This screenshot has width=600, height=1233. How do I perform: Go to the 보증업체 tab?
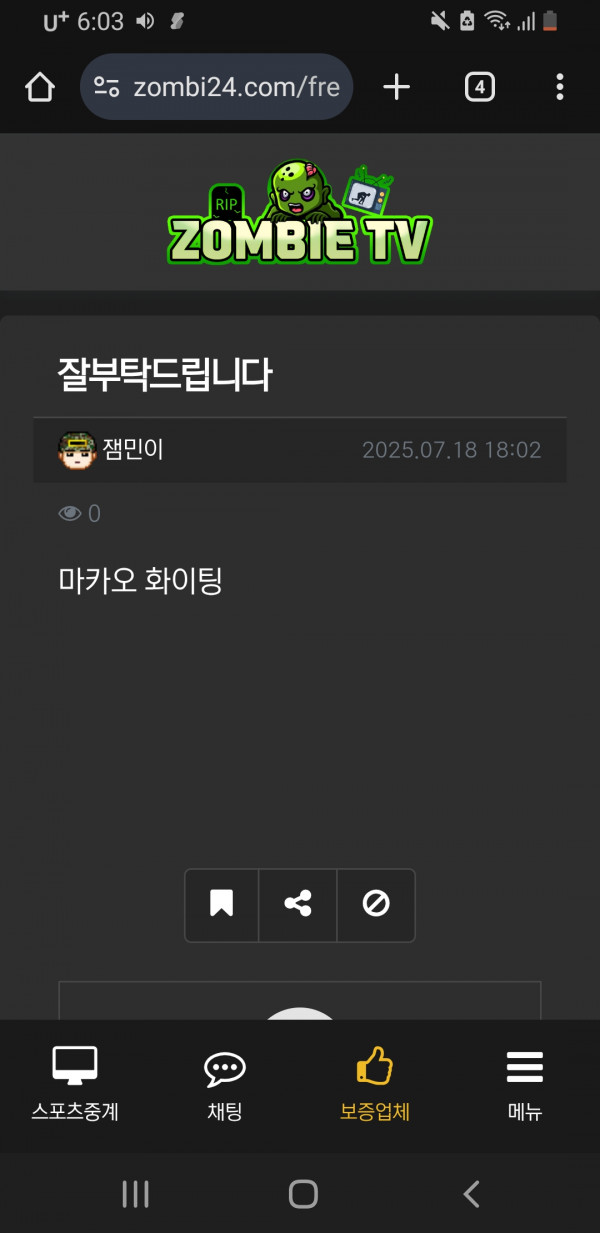[375, 1085]
